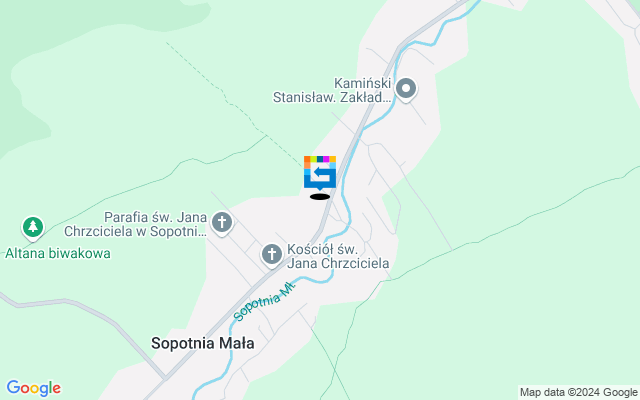
Task: Open Parafia św. Jana Chrzciciela pin
Action: click(222, 222)
